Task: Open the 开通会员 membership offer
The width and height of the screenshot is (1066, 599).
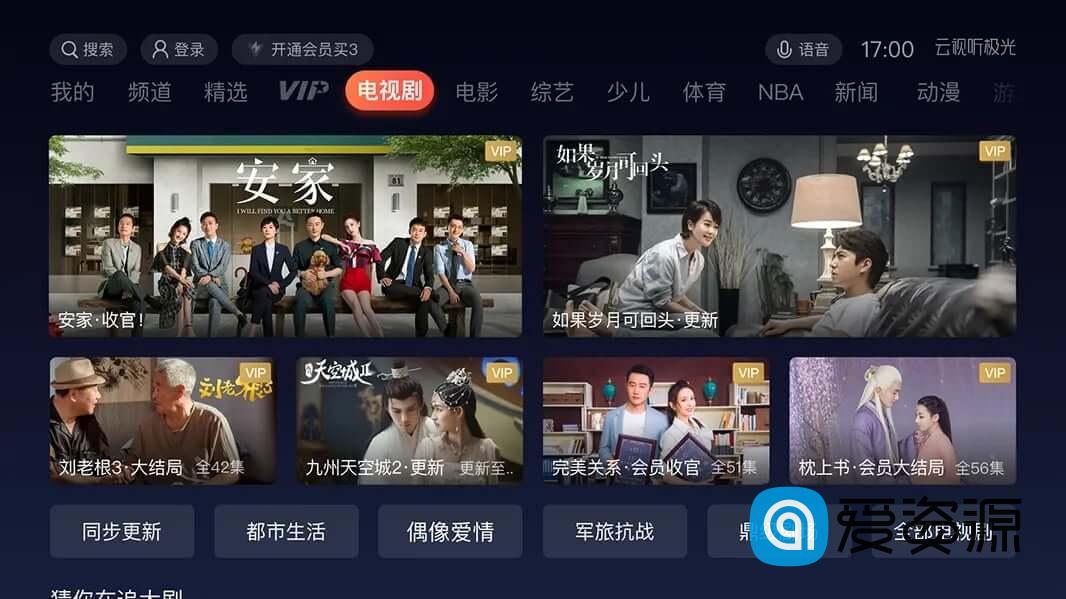Action: (302, 49)
